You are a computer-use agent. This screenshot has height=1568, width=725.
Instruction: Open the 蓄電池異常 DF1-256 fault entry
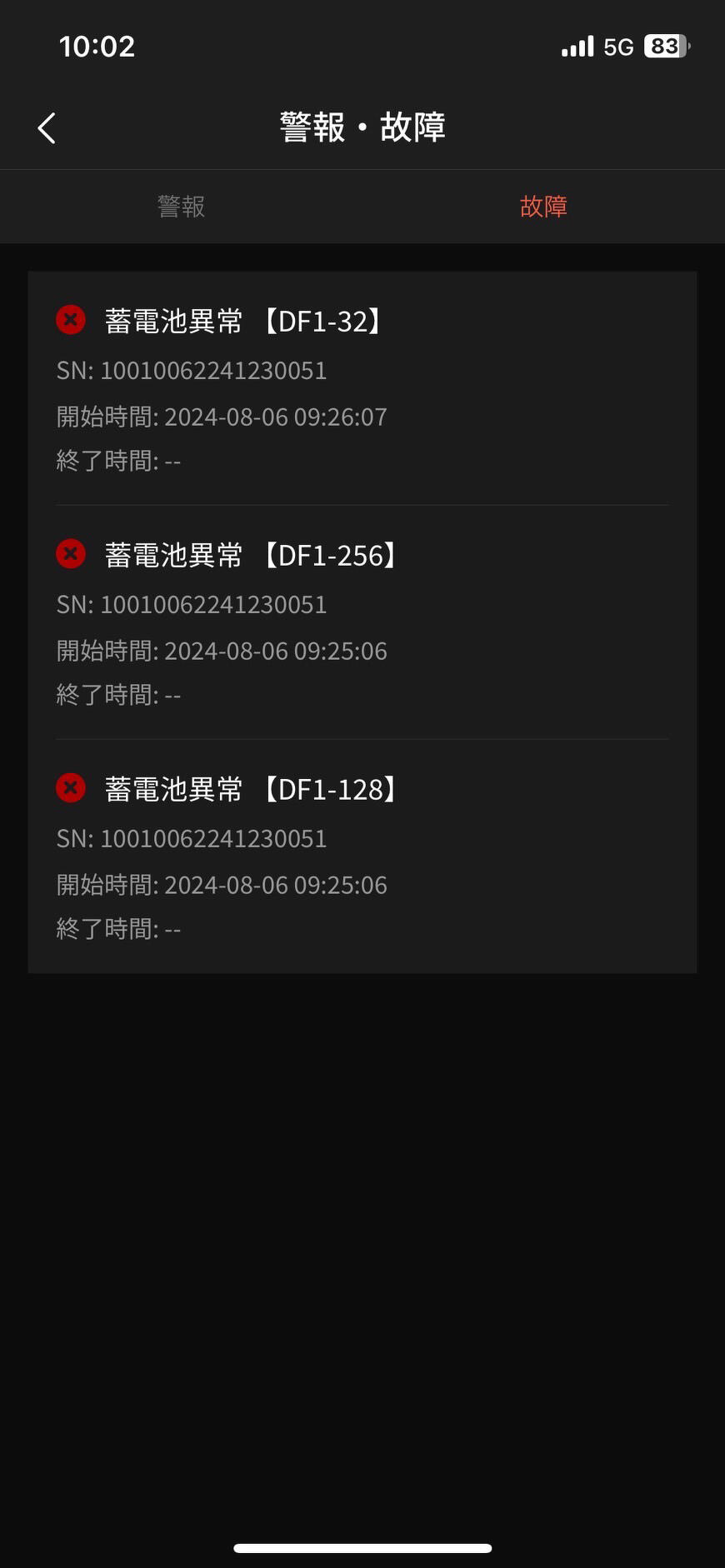[x=362, y=622]
